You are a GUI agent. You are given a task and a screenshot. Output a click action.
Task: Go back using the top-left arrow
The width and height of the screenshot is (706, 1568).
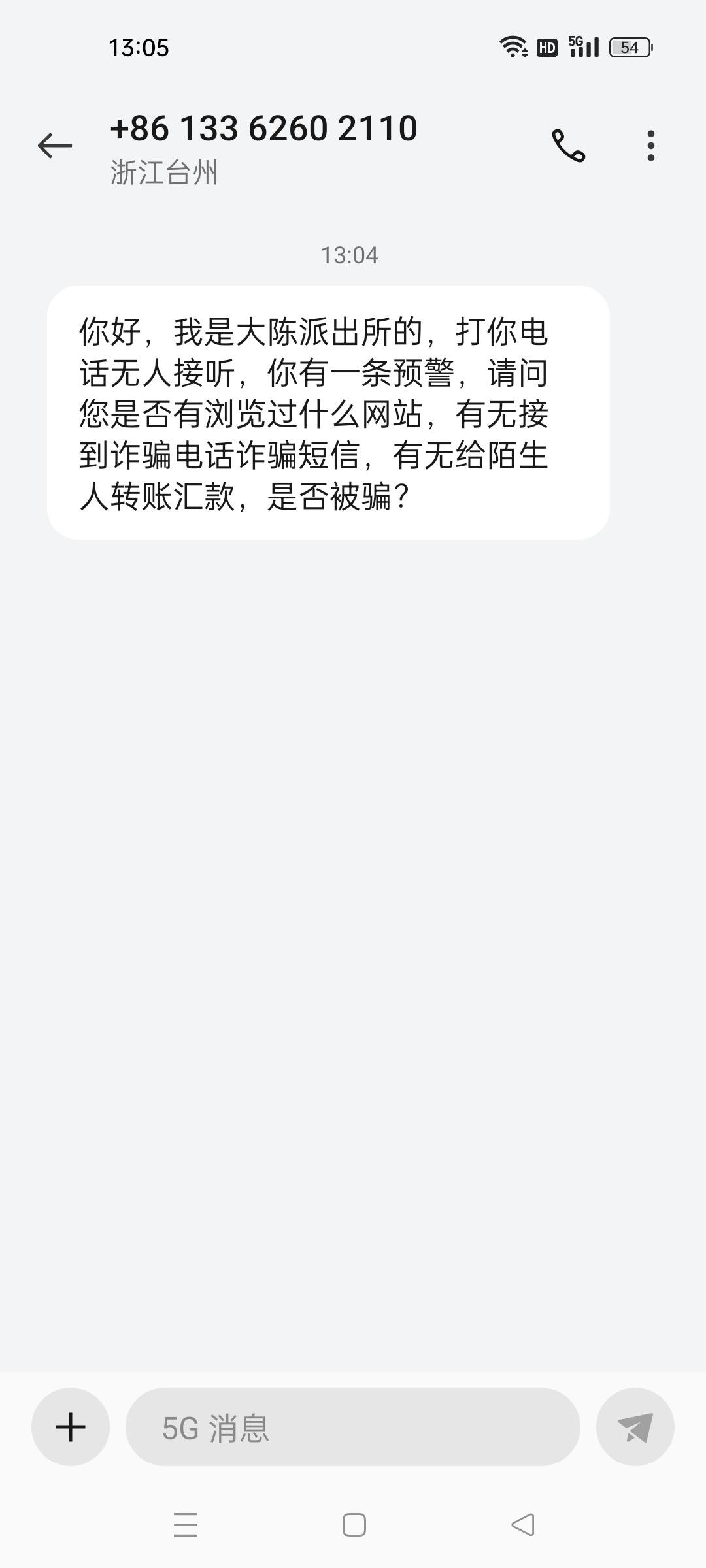point(55,145)
